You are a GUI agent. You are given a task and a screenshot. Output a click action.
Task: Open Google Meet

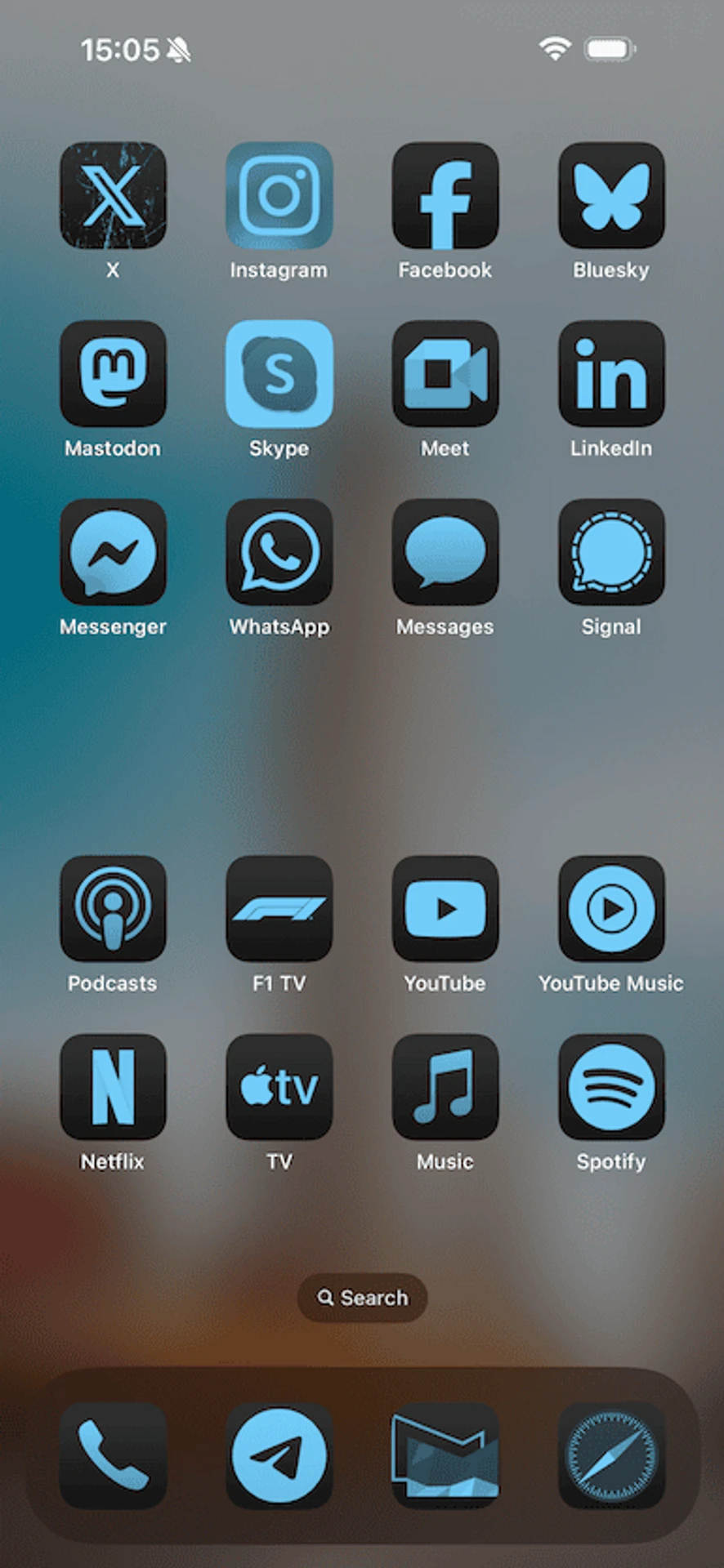[445, 373]
